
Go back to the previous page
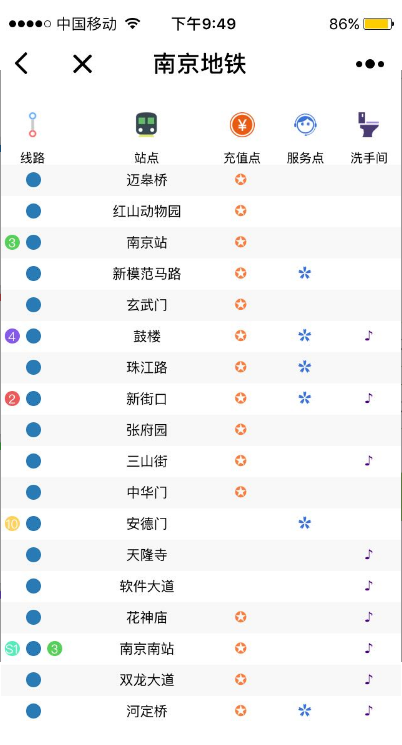(x=21, y=64)
